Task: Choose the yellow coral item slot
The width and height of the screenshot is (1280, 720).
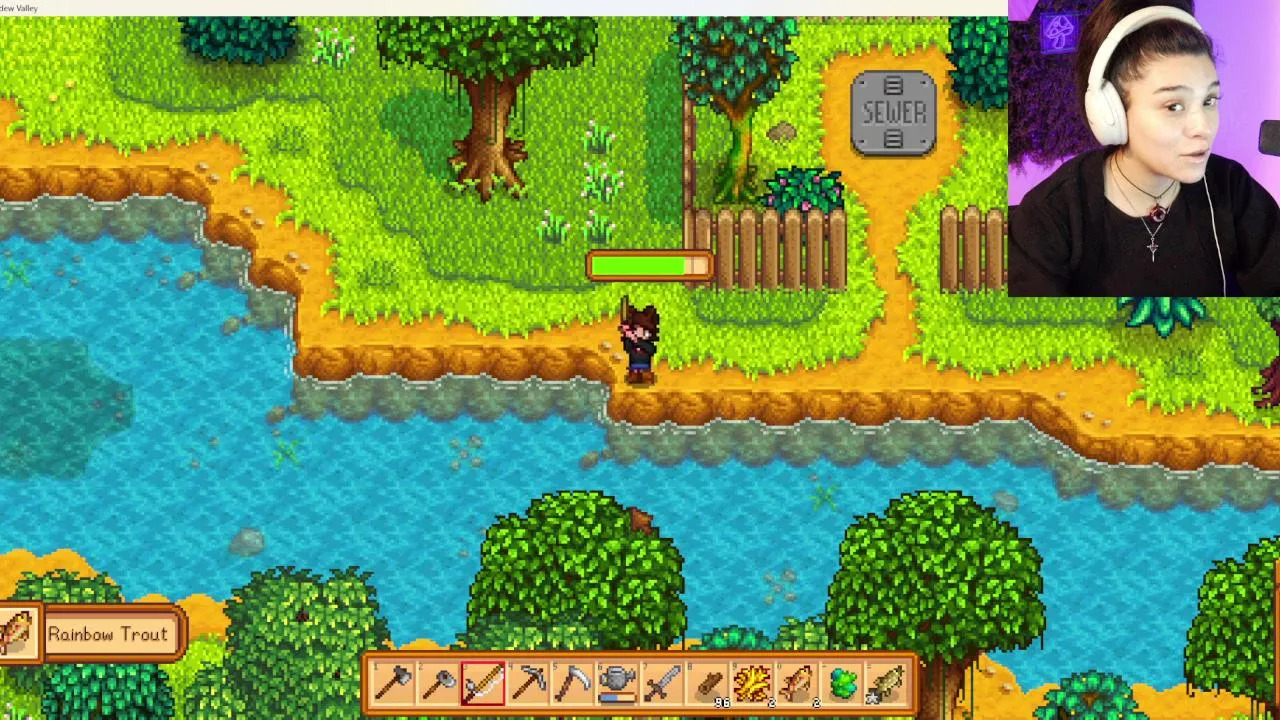Action: pyautogui.click(x=752, y=684)
